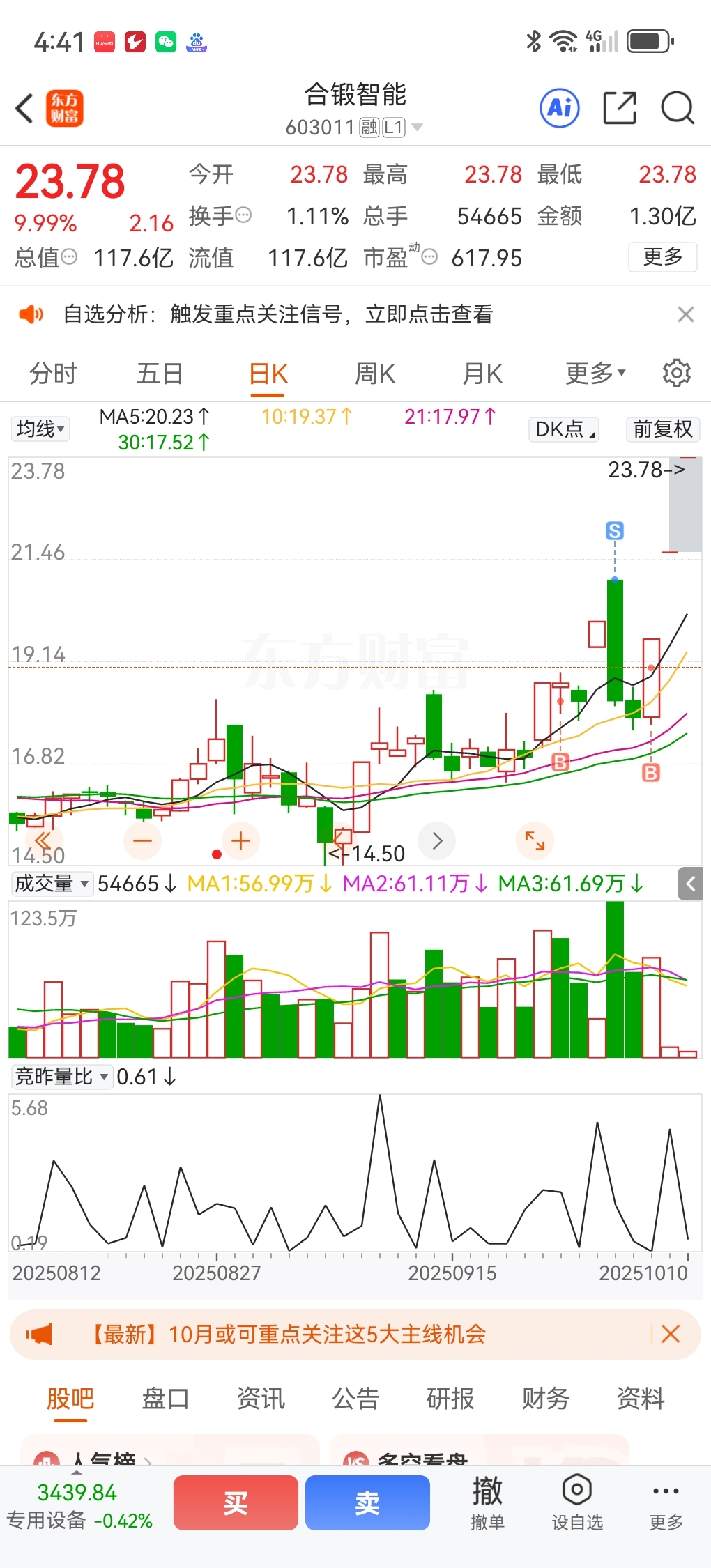Image resolution: width=711 pixels, height=1568 pixels.
Task: Open chart settings gear icon
Action: 676,374
